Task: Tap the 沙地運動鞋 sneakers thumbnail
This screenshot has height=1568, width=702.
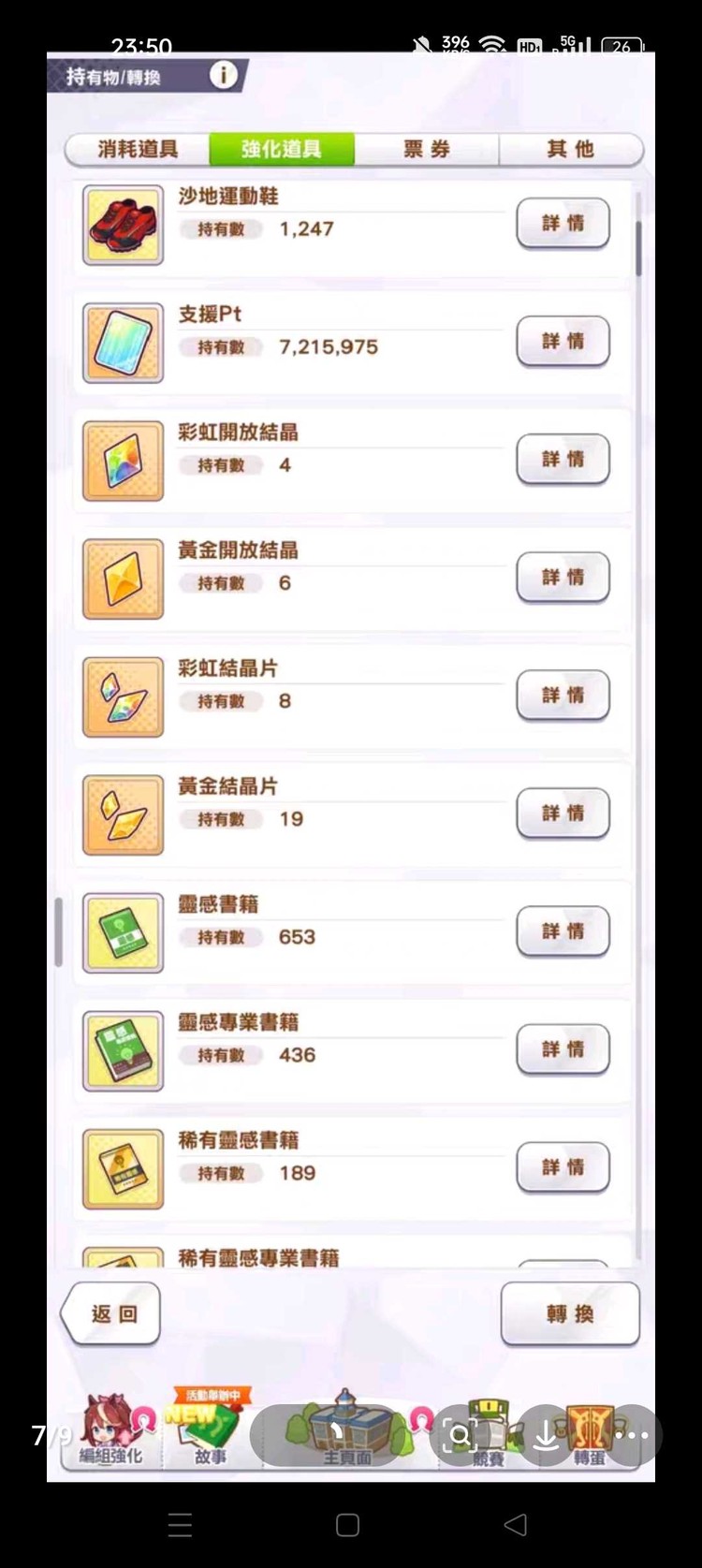Action: point(123,225)
